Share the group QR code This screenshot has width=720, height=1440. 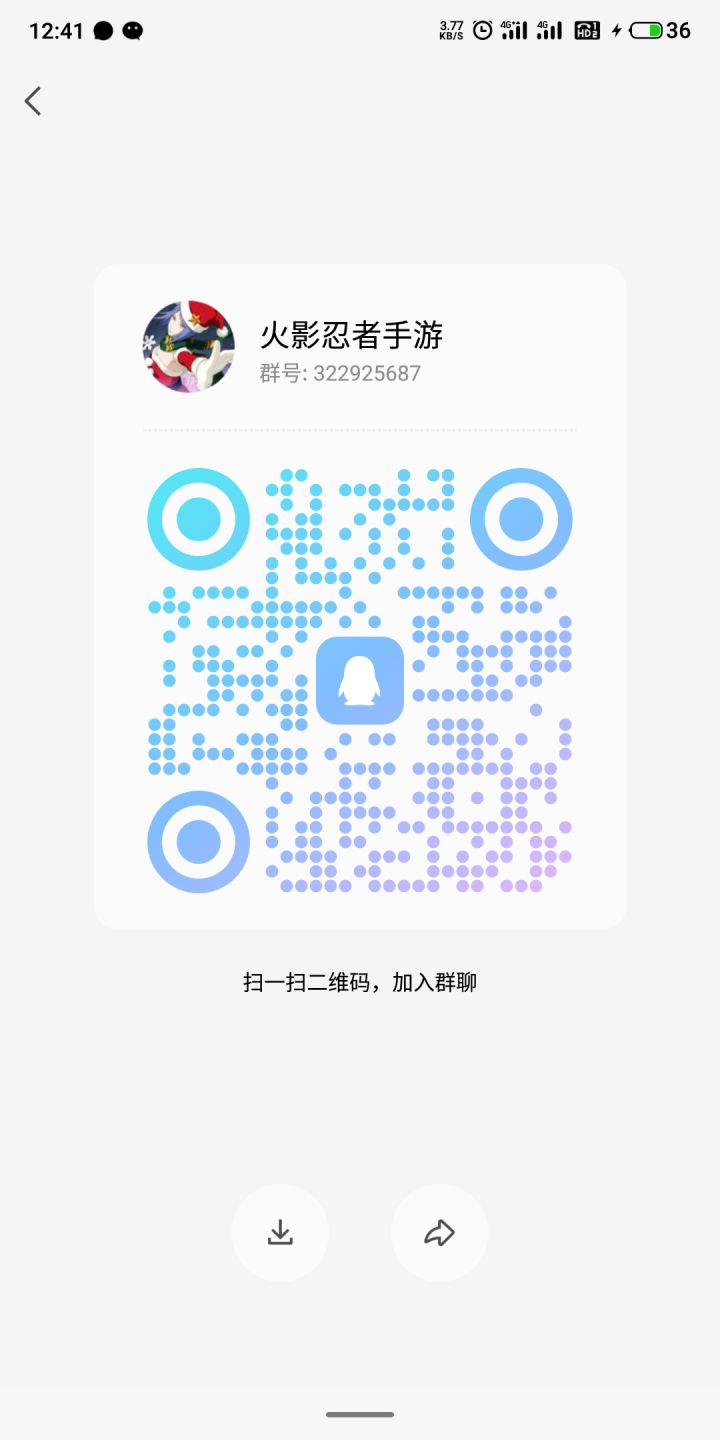point(440,1233)
